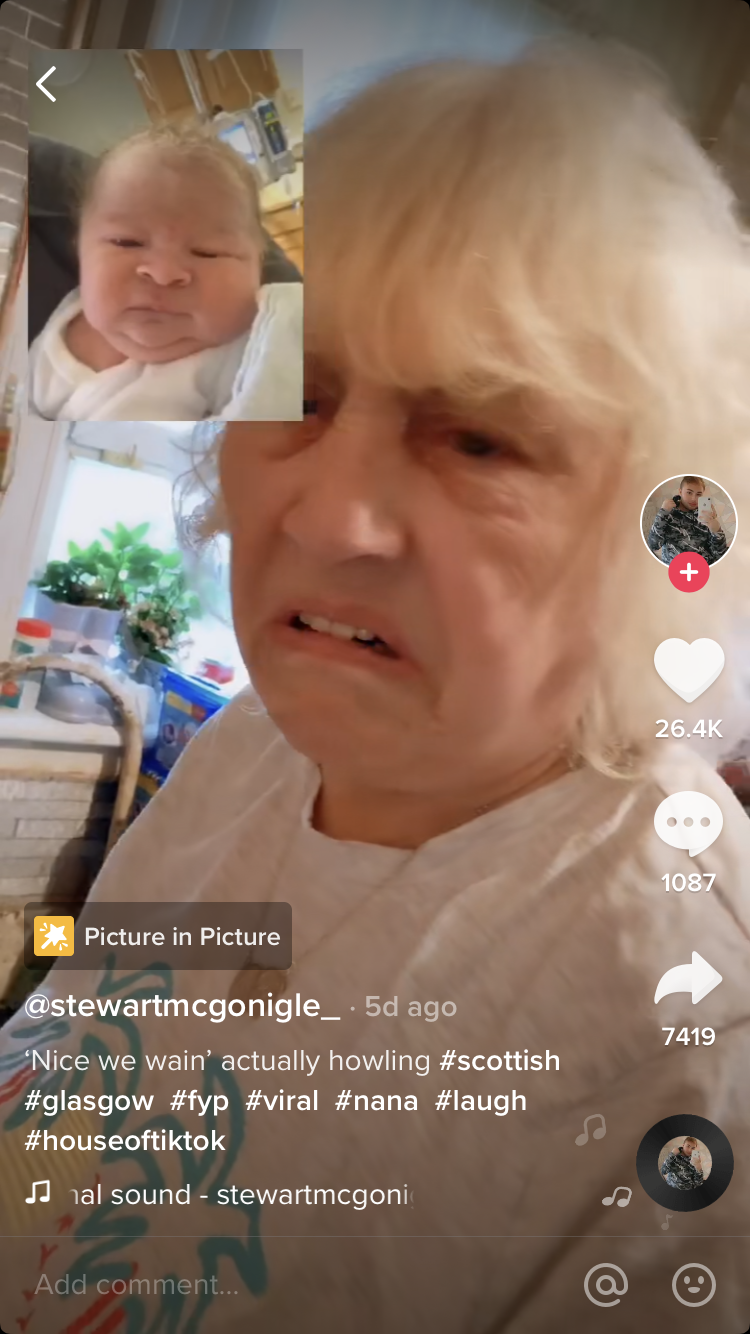This screenshot has width=750, height=1334.
Task: Open the spinning sound disc
Action: point(685,1163)
